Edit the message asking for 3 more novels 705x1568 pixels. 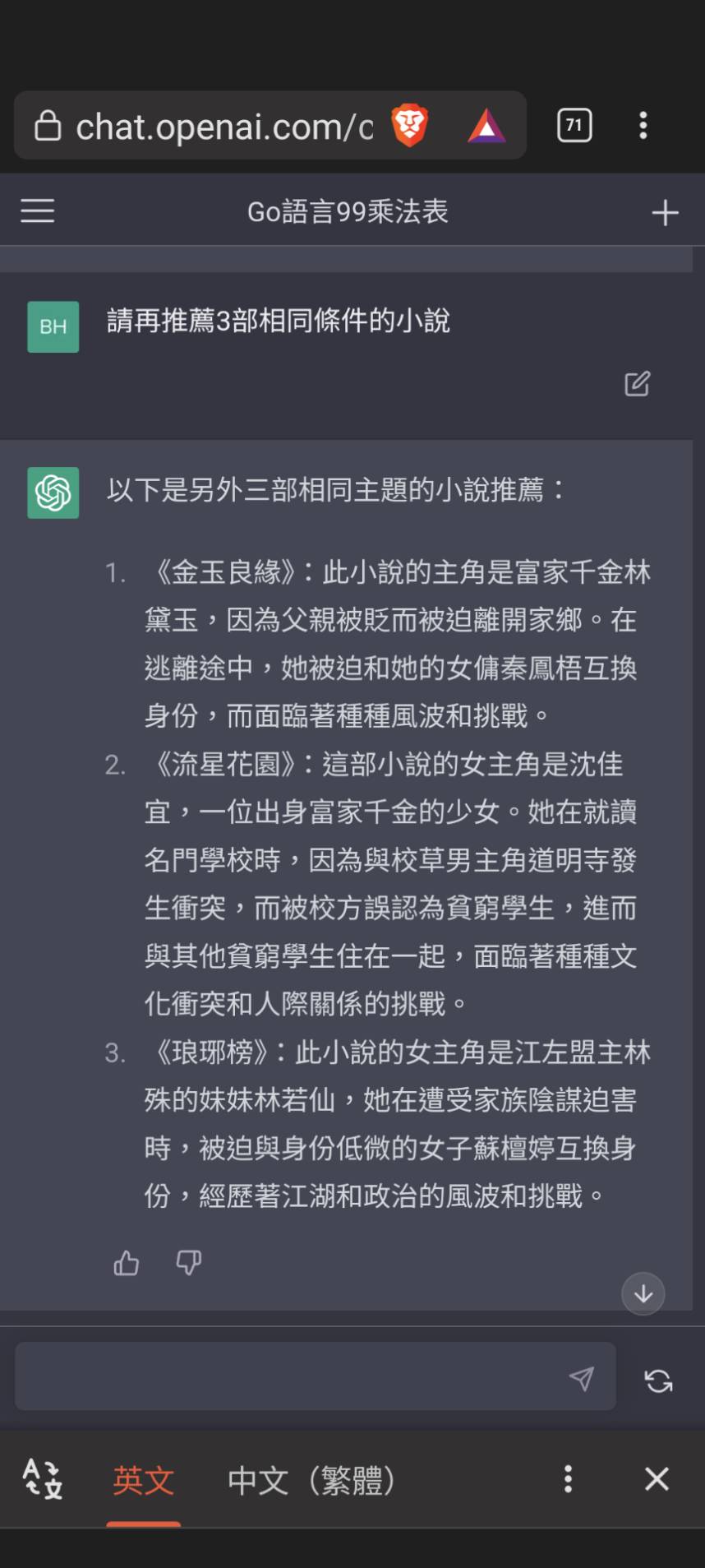coord(637,384)
